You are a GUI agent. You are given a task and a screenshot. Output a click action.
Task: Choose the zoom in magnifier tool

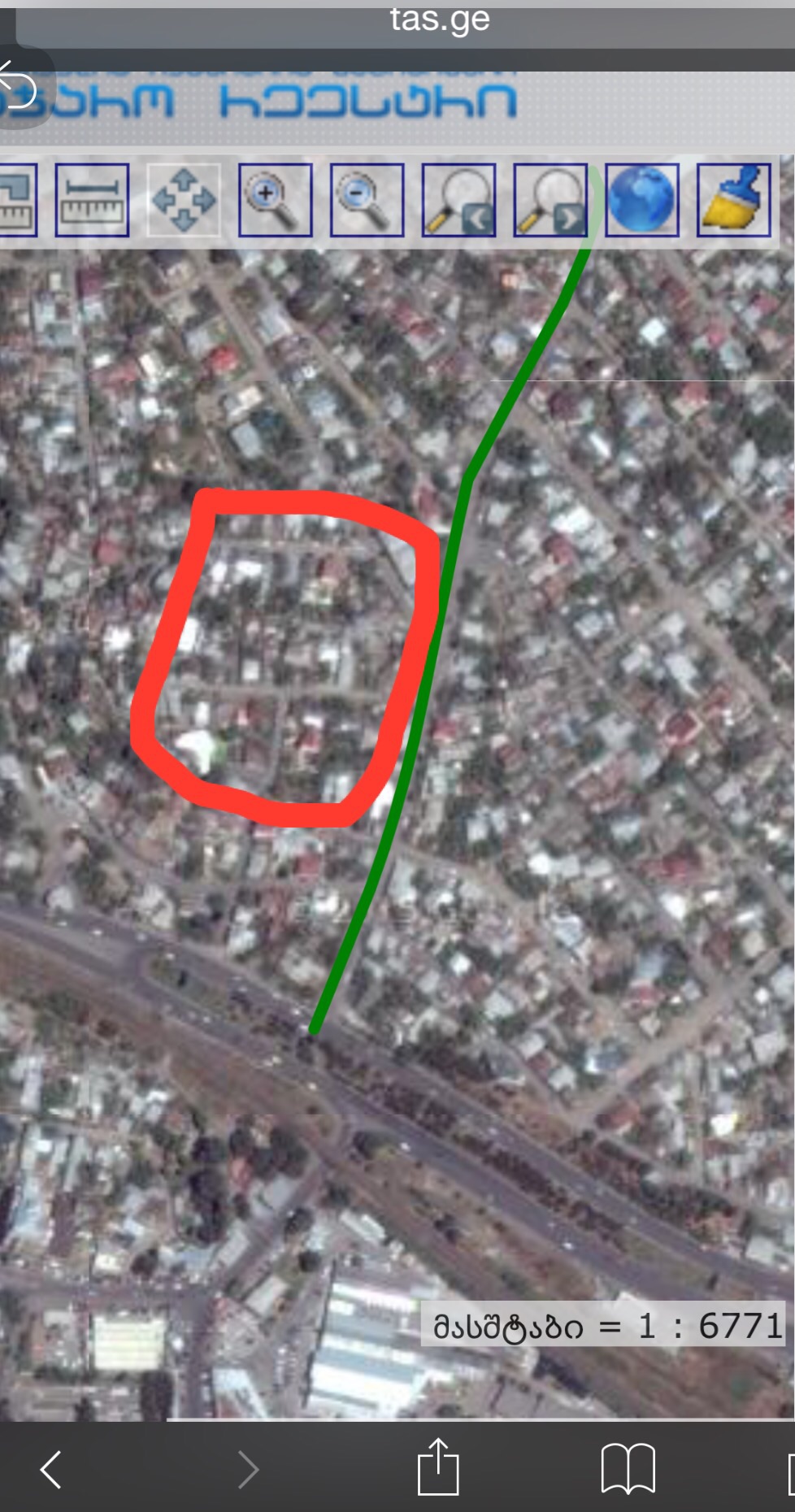[275, 199]
